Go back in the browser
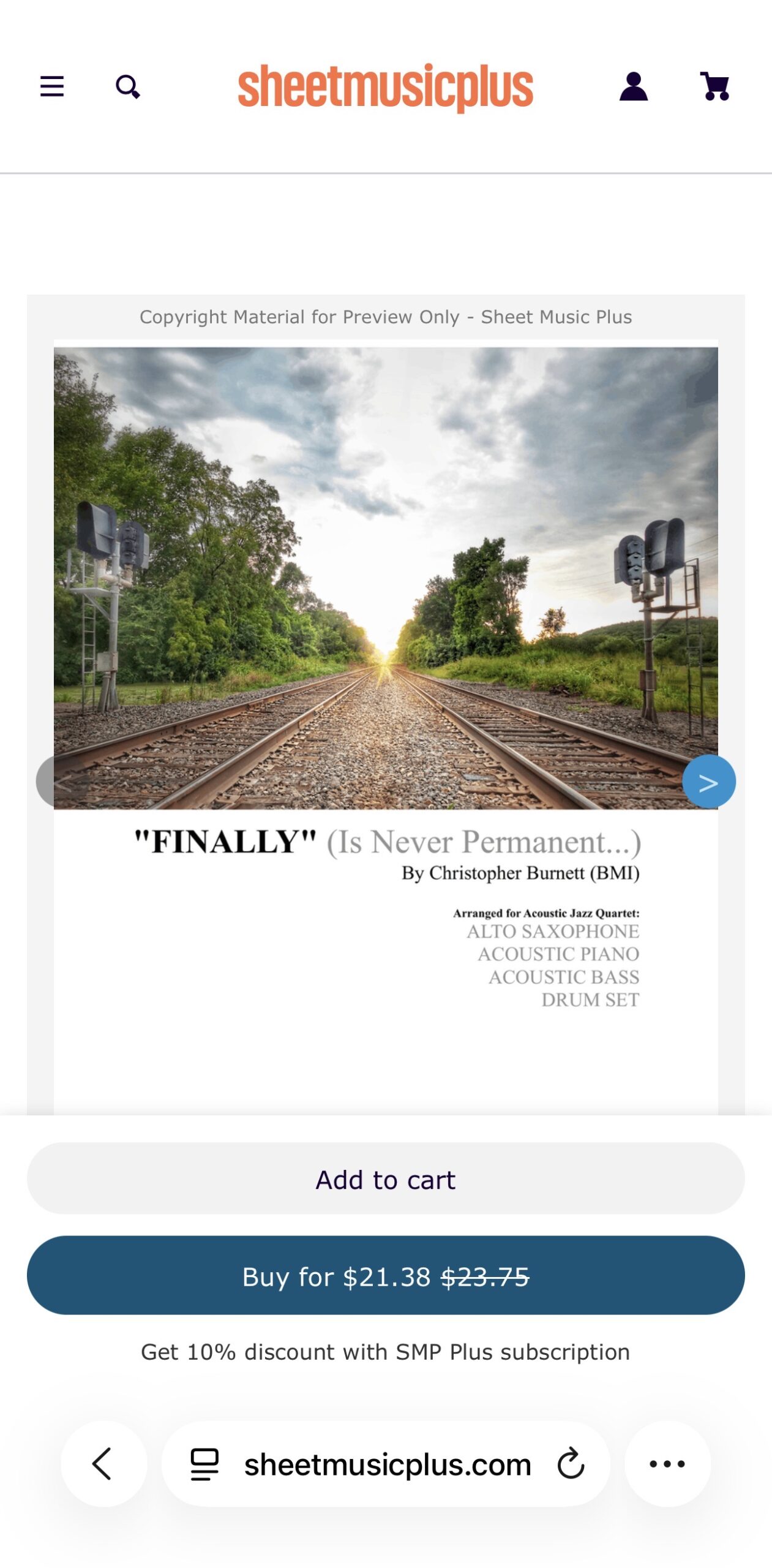This screenshot has height=1568, width=772. (103, 1463)
